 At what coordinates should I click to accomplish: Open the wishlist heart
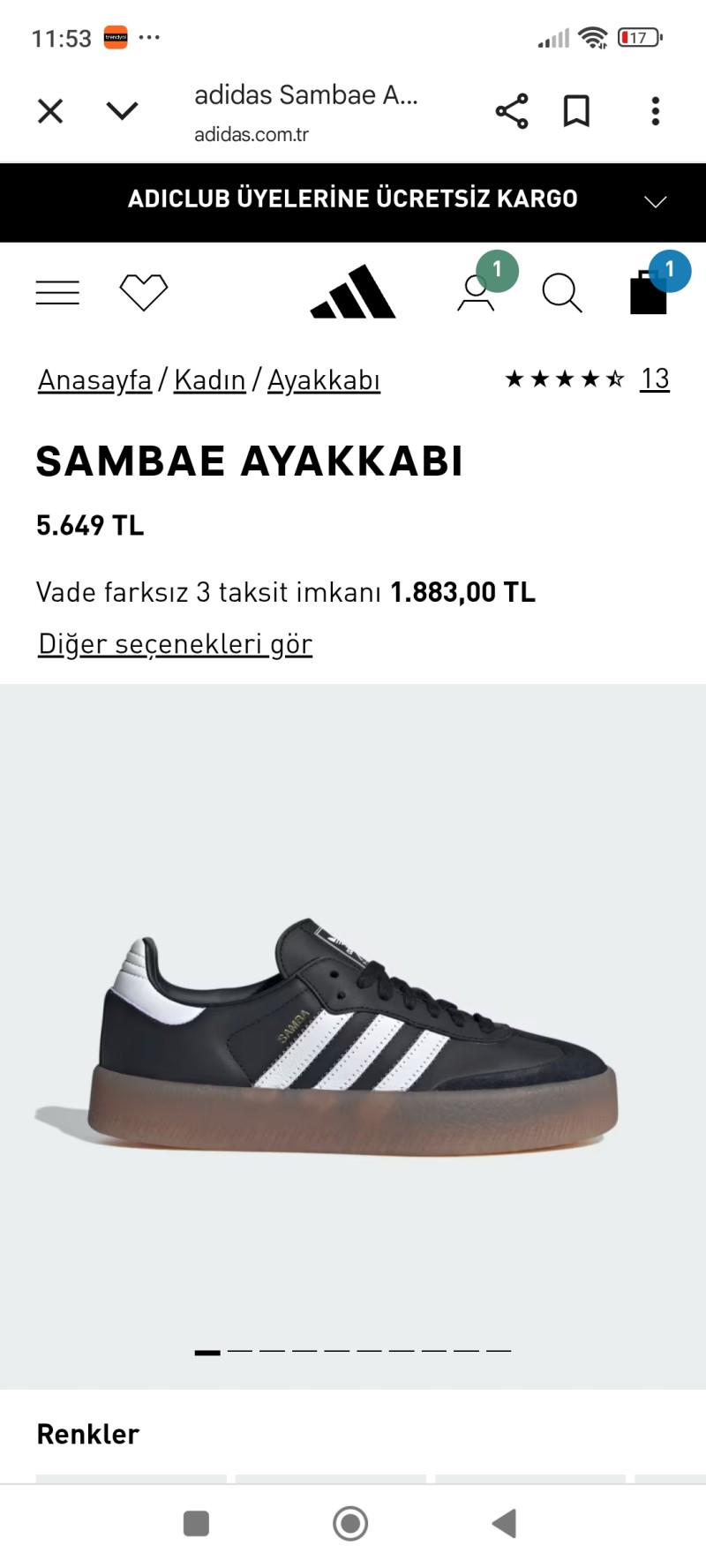144,292
